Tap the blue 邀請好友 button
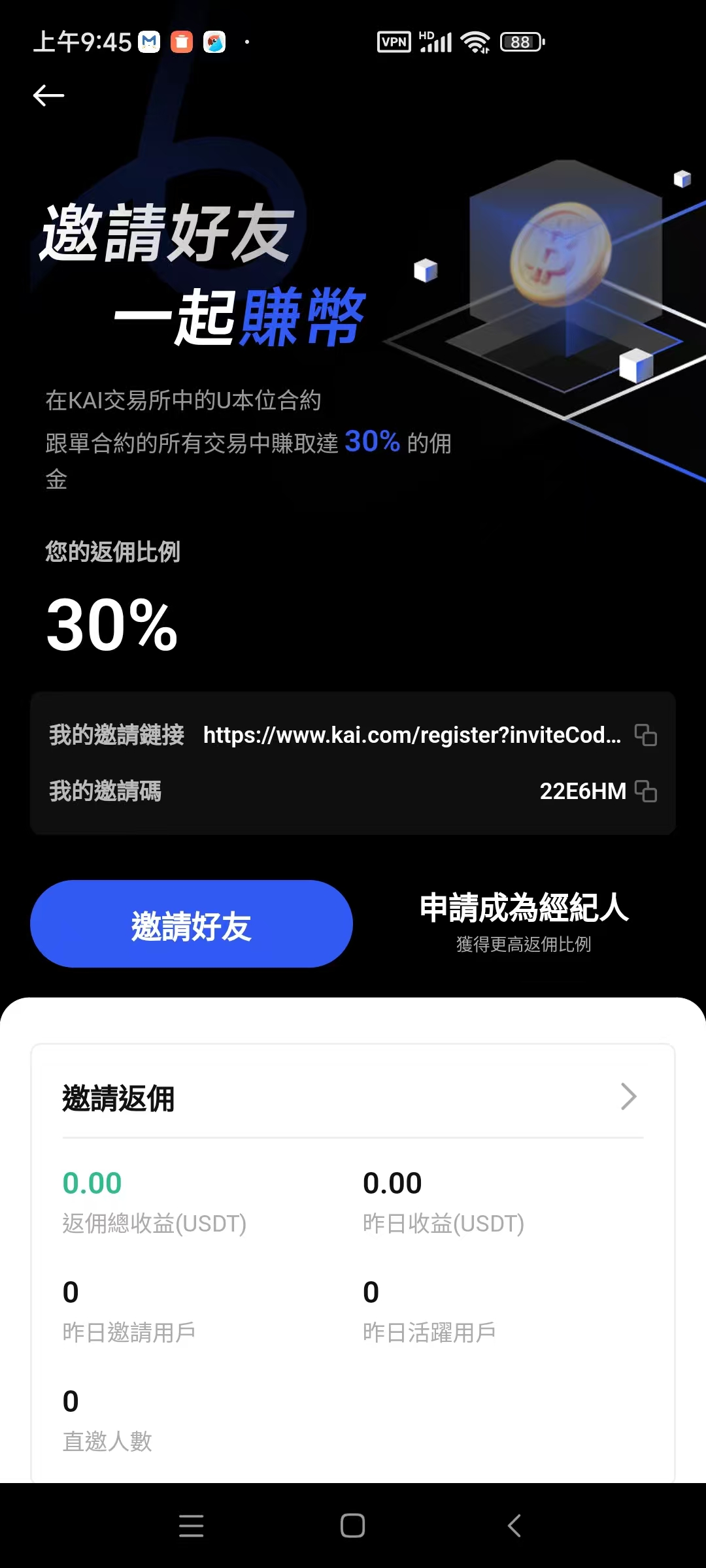The height and width of the screenshot is (1568, 706). [192, 924]
